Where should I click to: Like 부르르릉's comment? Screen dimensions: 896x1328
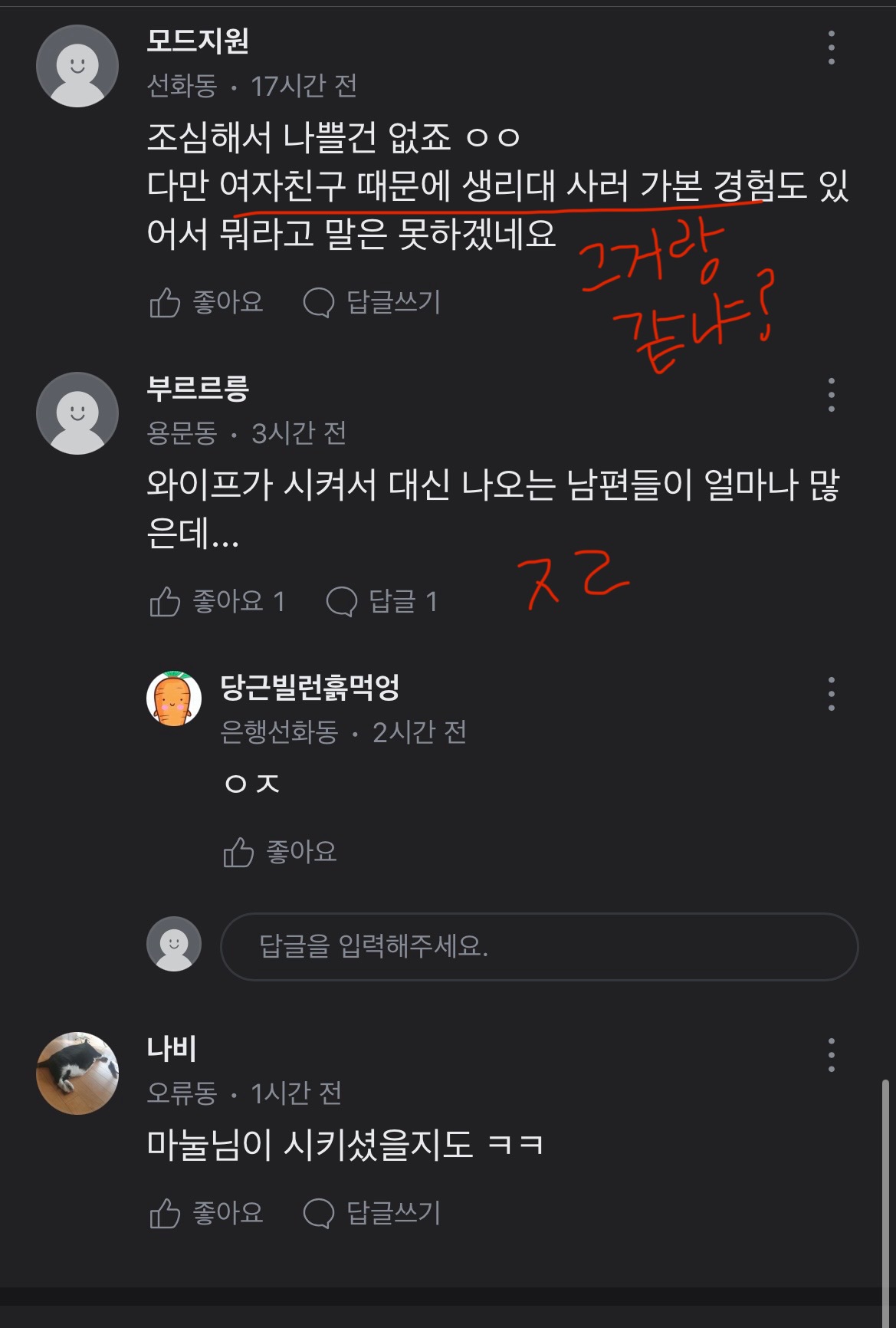pyautogui.click(x=218, y=602)
